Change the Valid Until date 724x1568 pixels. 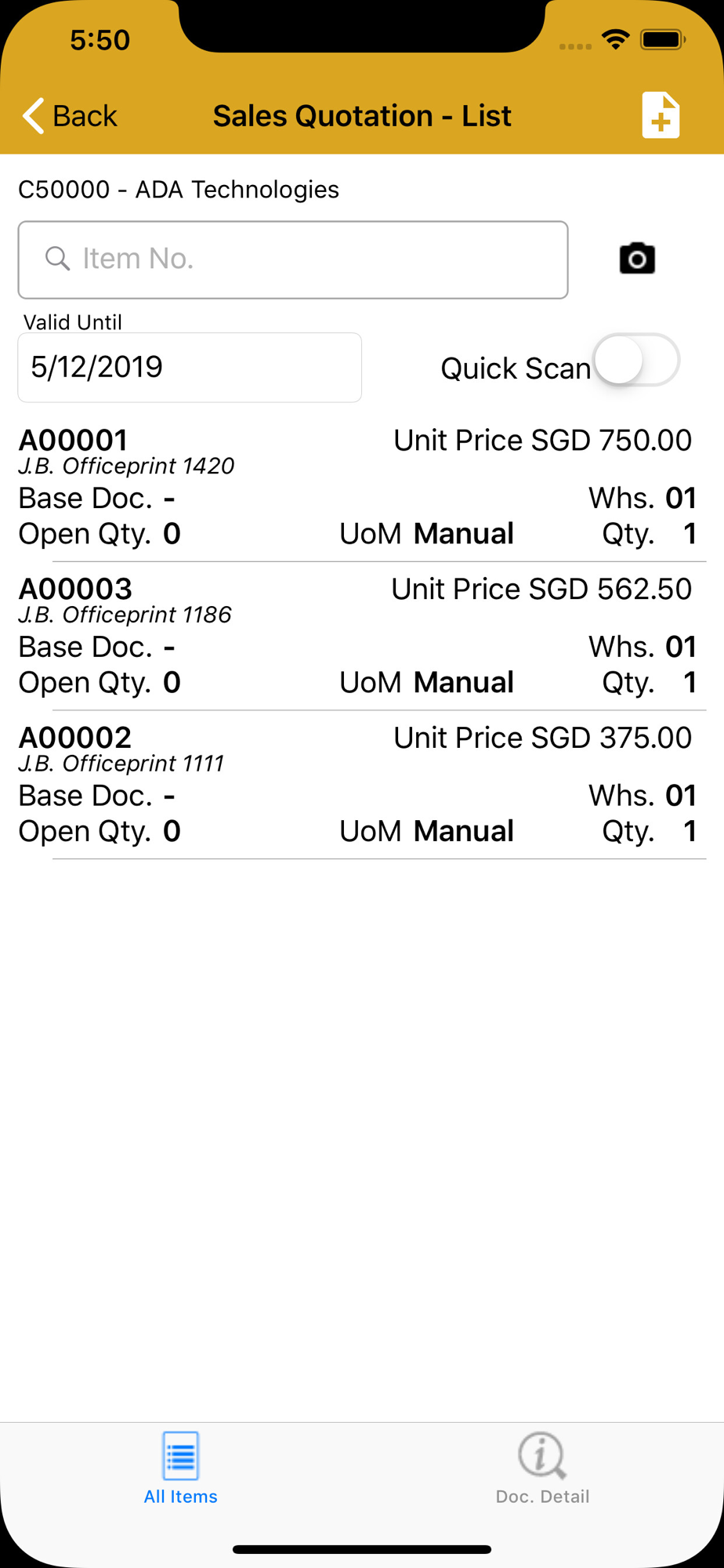pos(190,367)
